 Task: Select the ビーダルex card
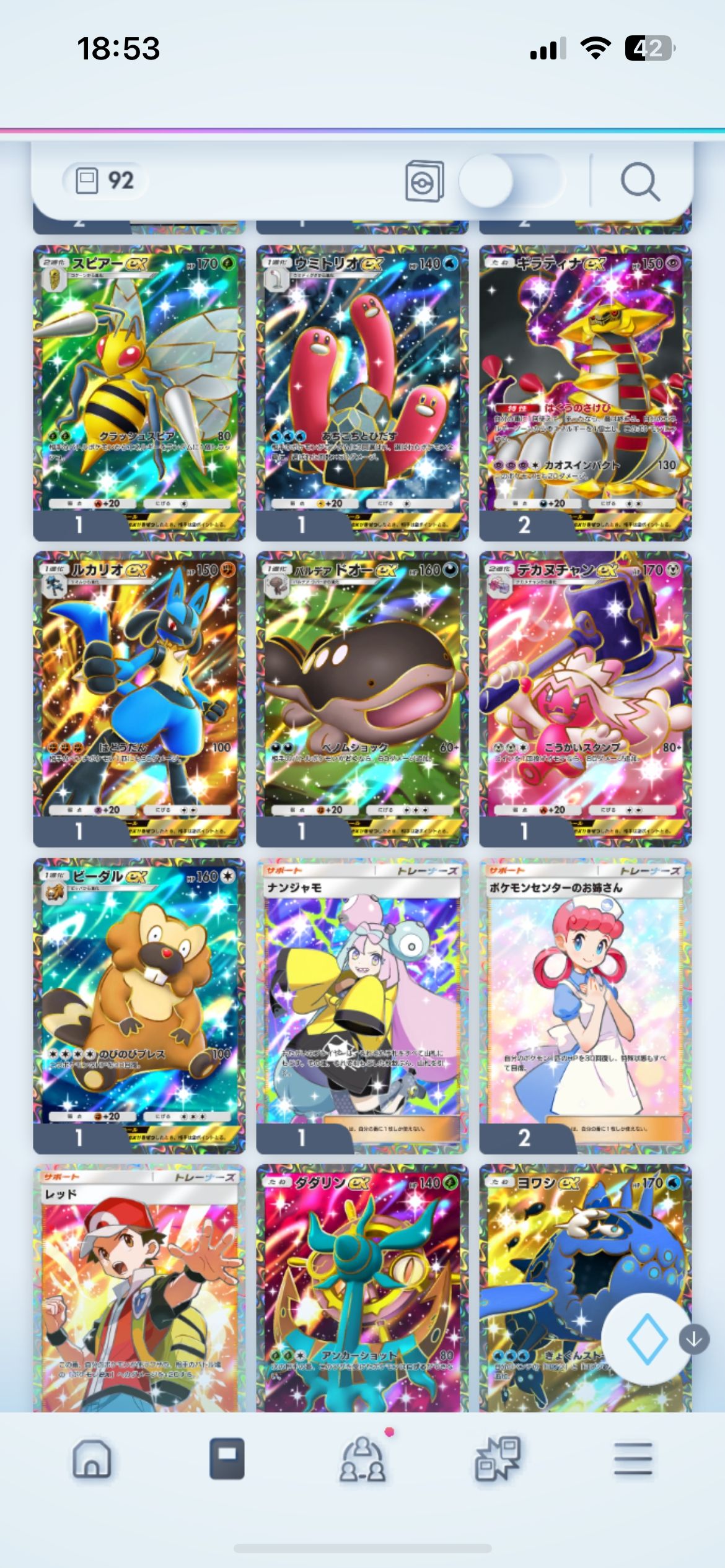(139, 1006)
